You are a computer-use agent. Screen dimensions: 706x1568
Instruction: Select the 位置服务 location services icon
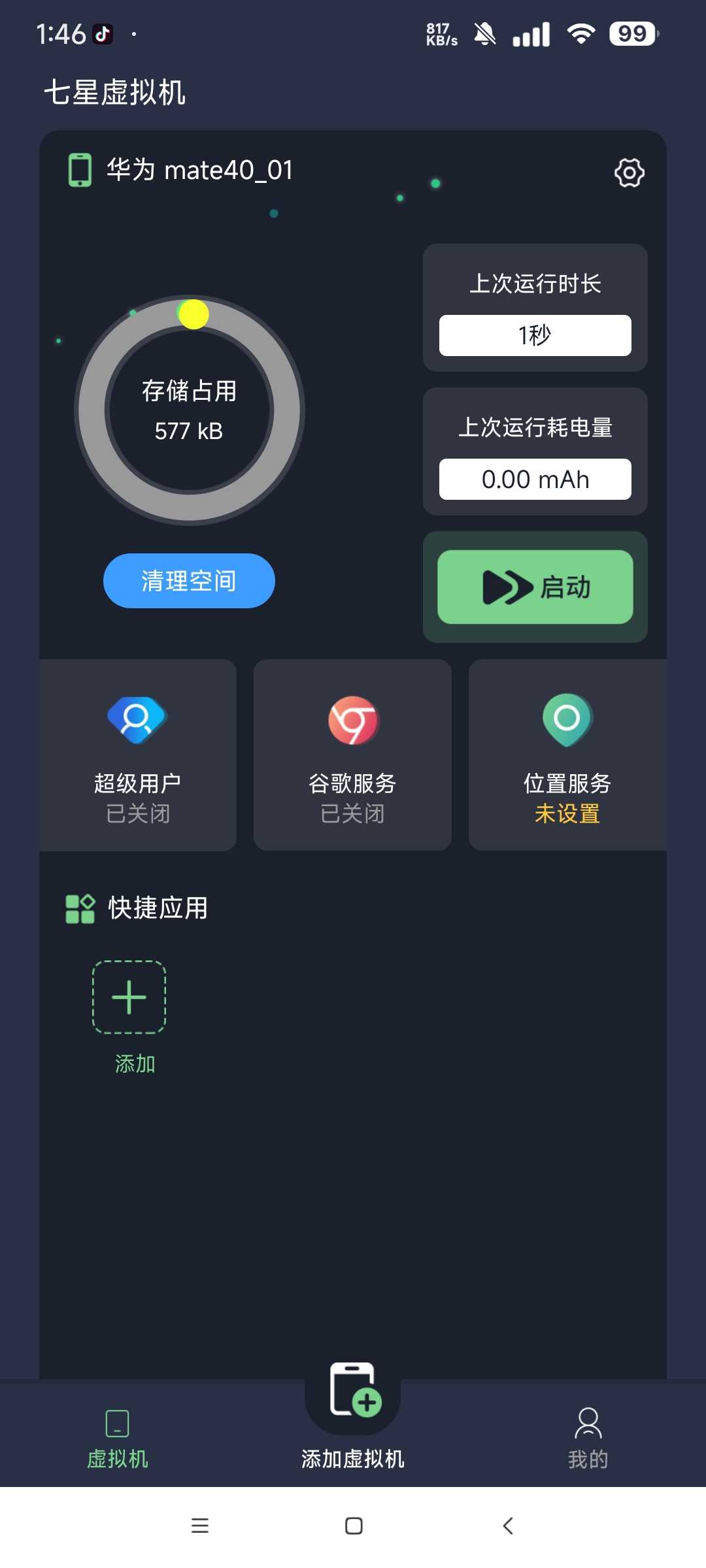pyautogui.click(x=566, y=719)
